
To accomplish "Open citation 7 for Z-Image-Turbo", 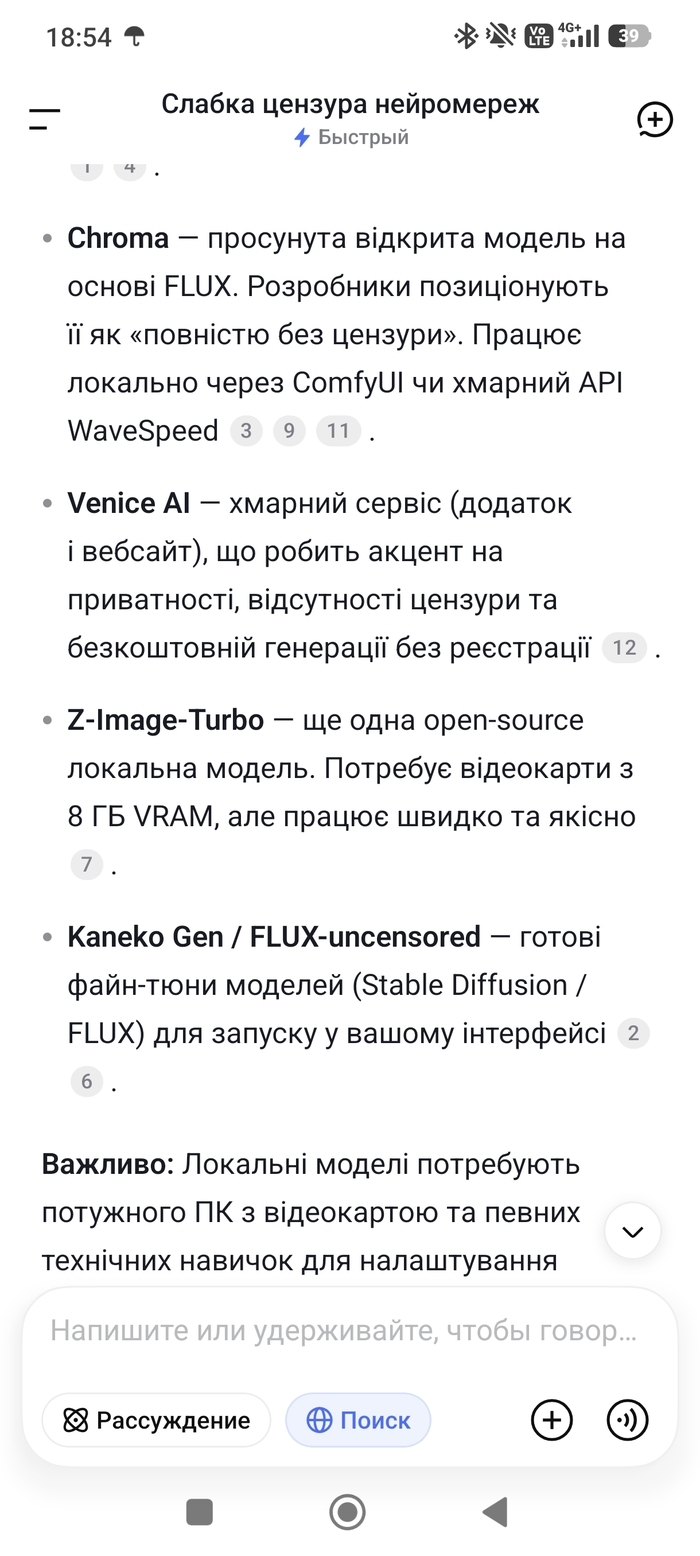I will tap(86, 863).
